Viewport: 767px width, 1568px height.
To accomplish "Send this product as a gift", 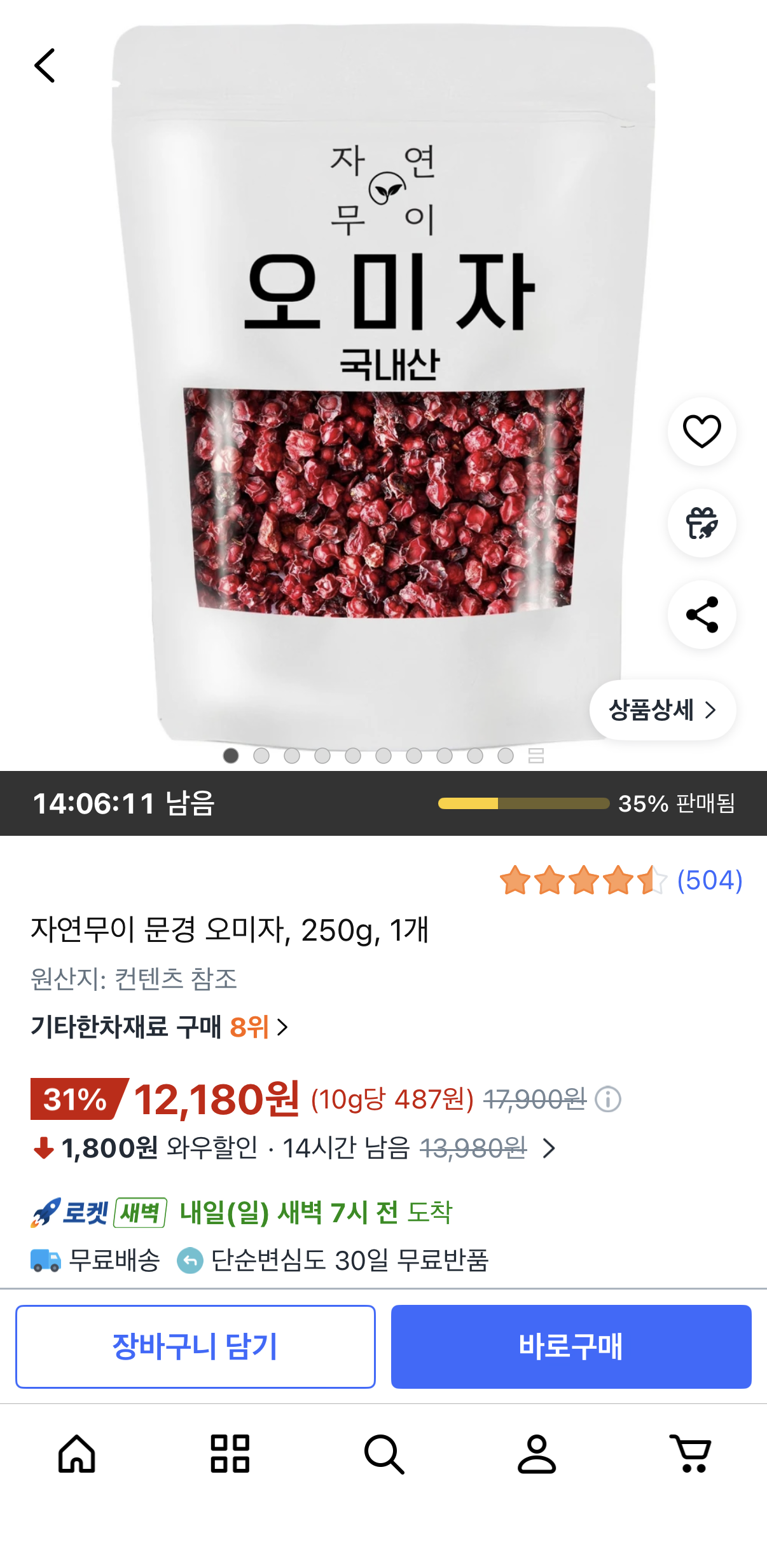I will [701, 523].
